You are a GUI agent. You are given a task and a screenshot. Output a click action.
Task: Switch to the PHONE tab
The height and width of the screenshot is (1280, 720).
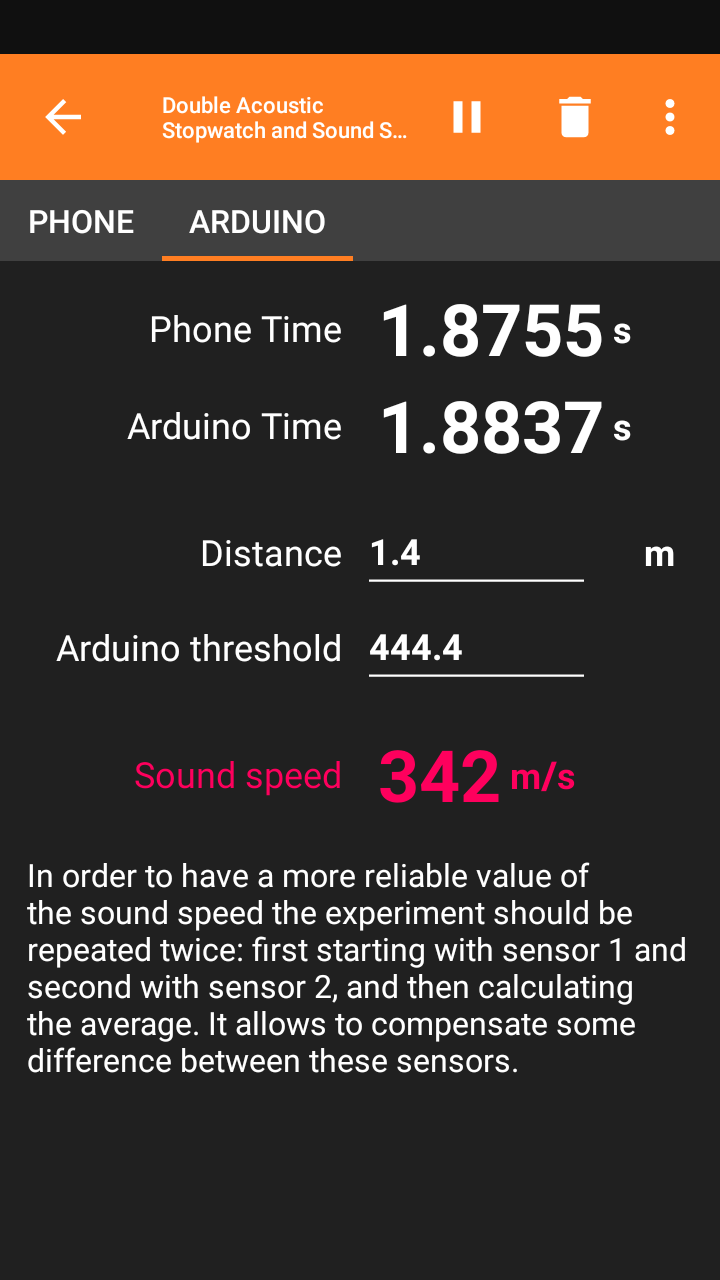(81, 222)
